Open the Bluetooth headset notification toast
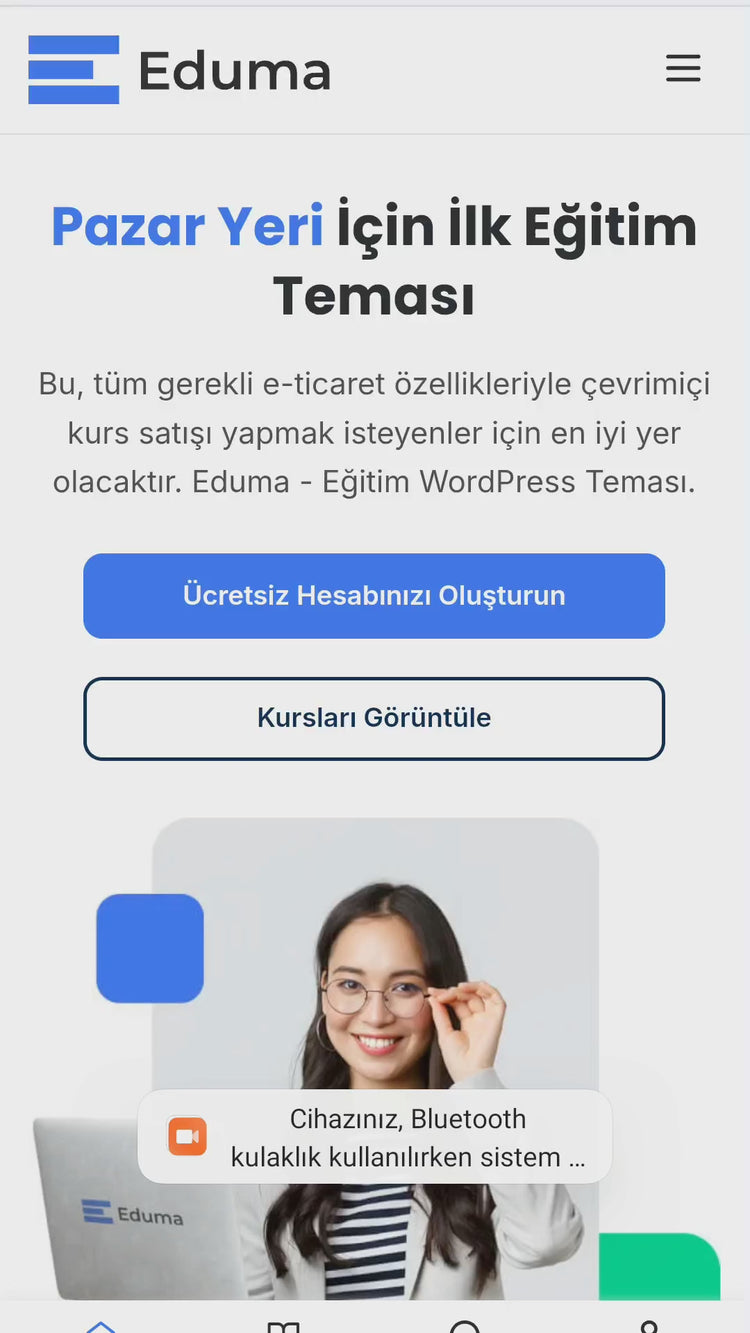This screenshot has height=1333, width=750. 374,1137
